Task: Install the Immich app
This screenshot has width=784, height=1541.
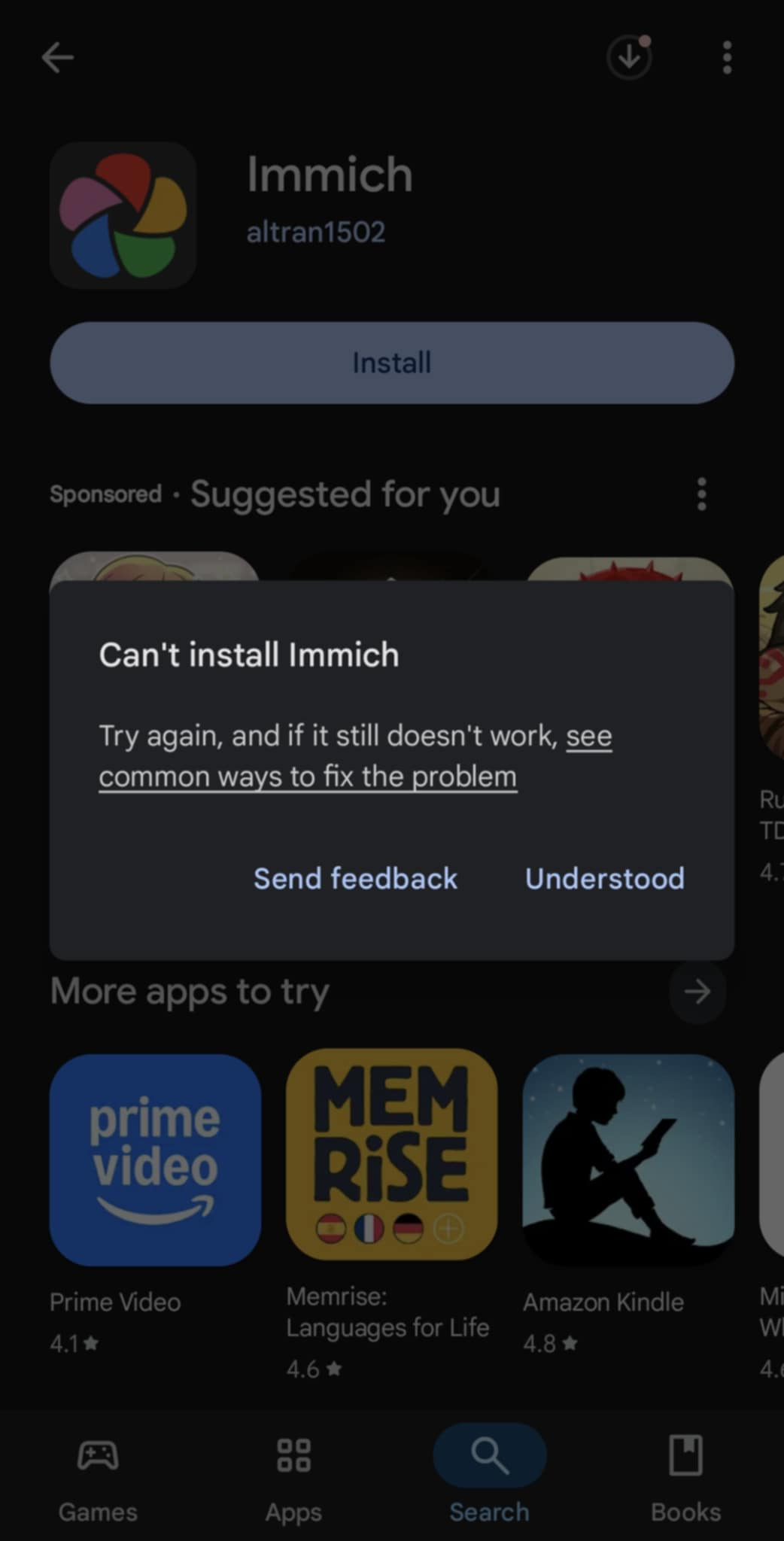Action: 391,363
